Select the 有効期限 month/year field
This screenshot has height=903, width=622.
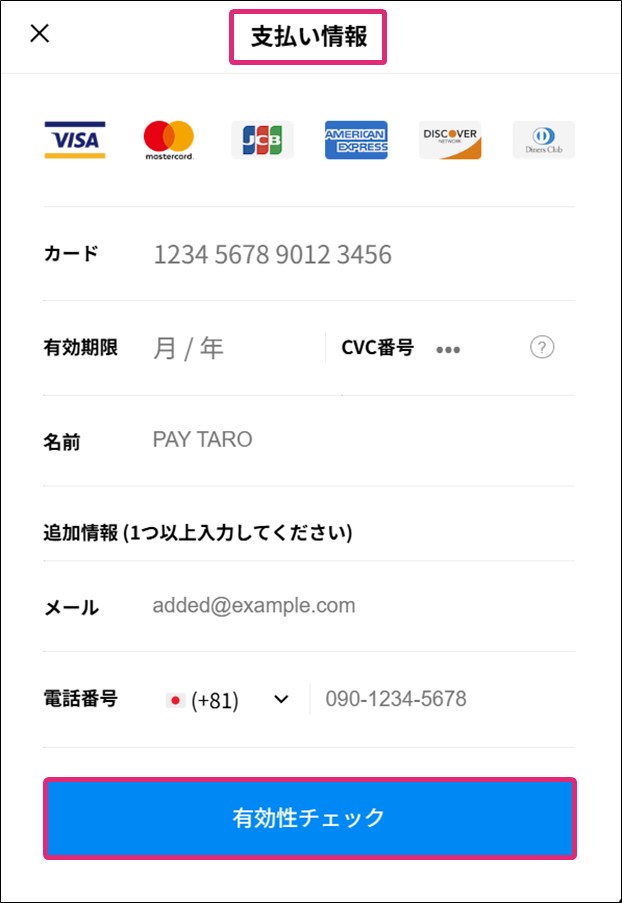[230, 348]
